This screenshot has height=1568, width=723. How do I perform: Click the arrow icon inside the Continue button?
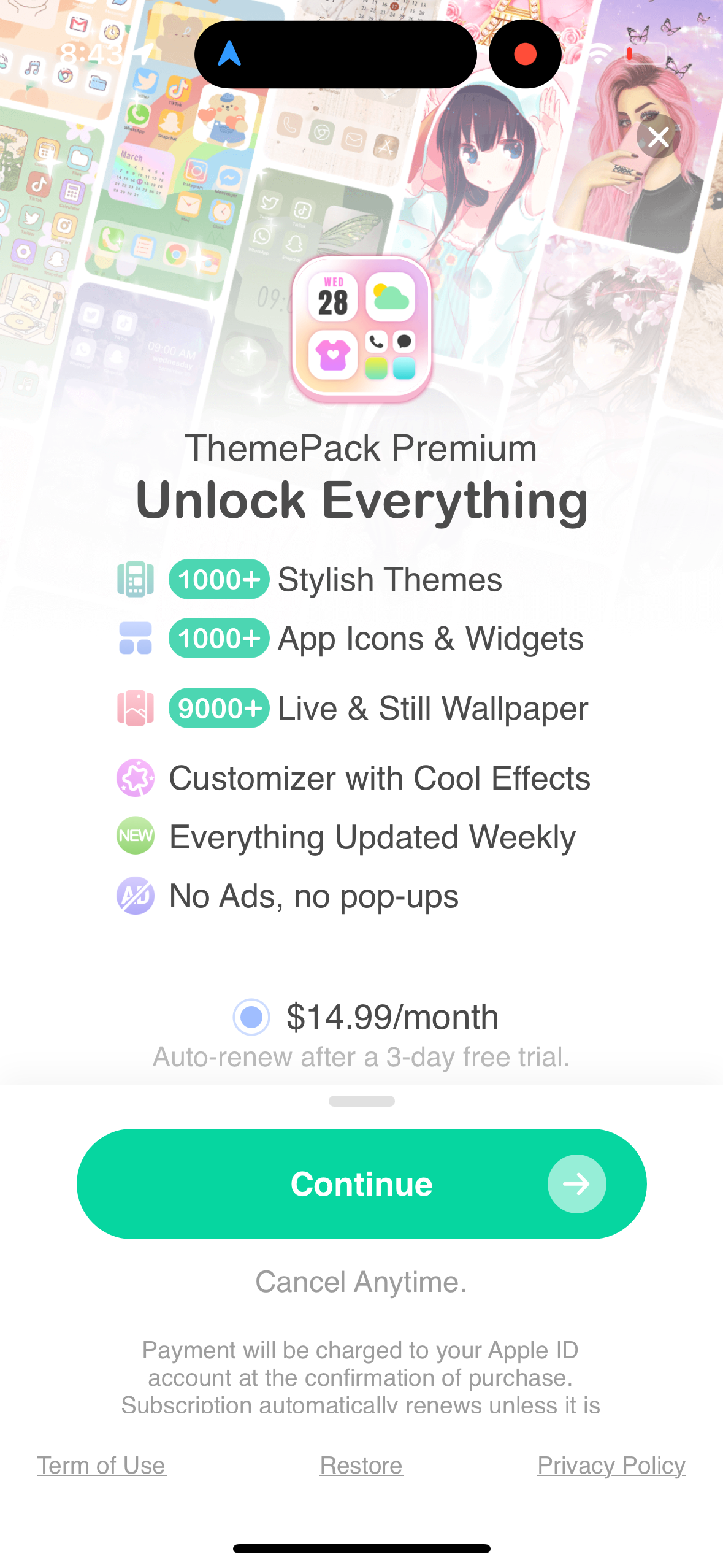[x=576, y=1184]
